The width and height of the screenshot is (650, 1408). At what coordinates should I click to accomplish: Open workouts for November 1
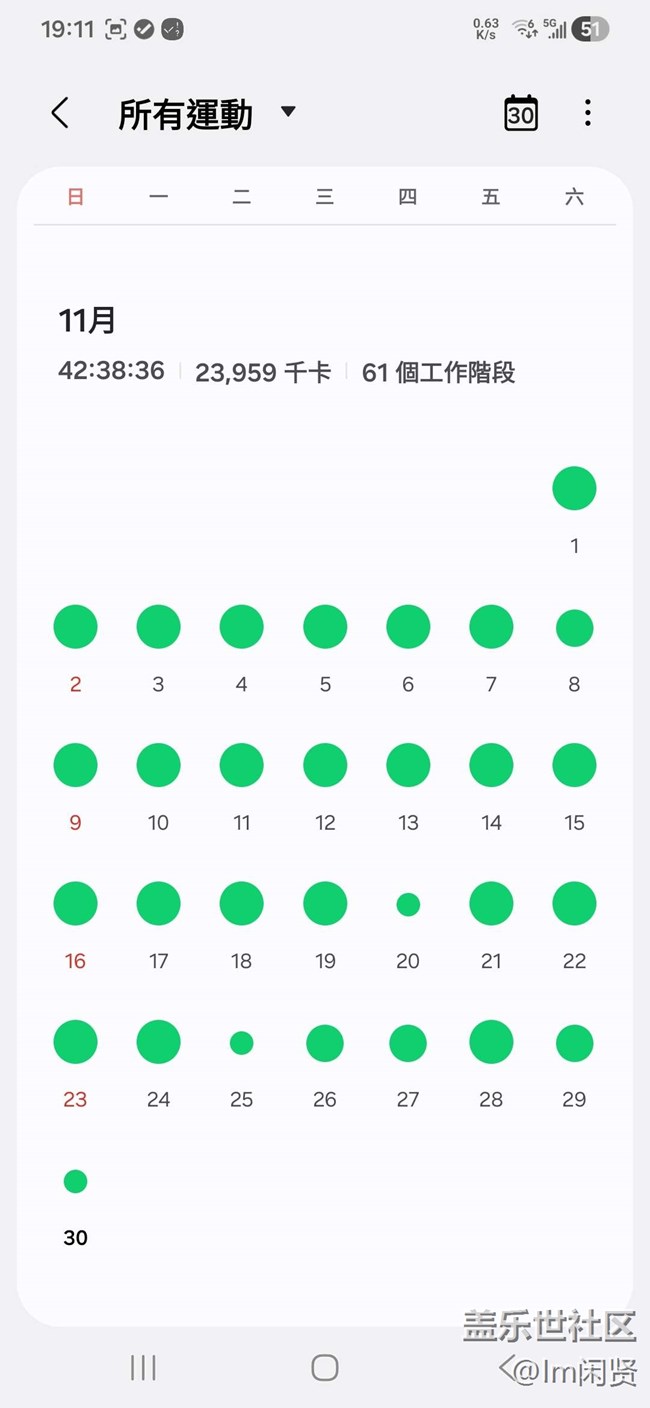click(x=574, y=490)
